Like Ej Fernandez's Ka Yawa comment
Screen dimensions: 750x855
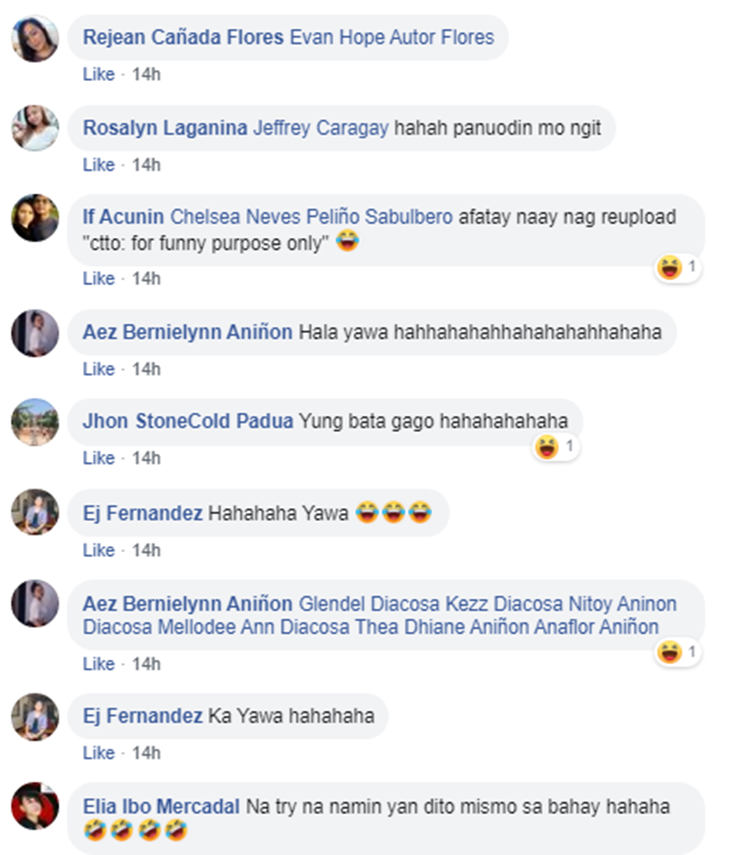98,752
